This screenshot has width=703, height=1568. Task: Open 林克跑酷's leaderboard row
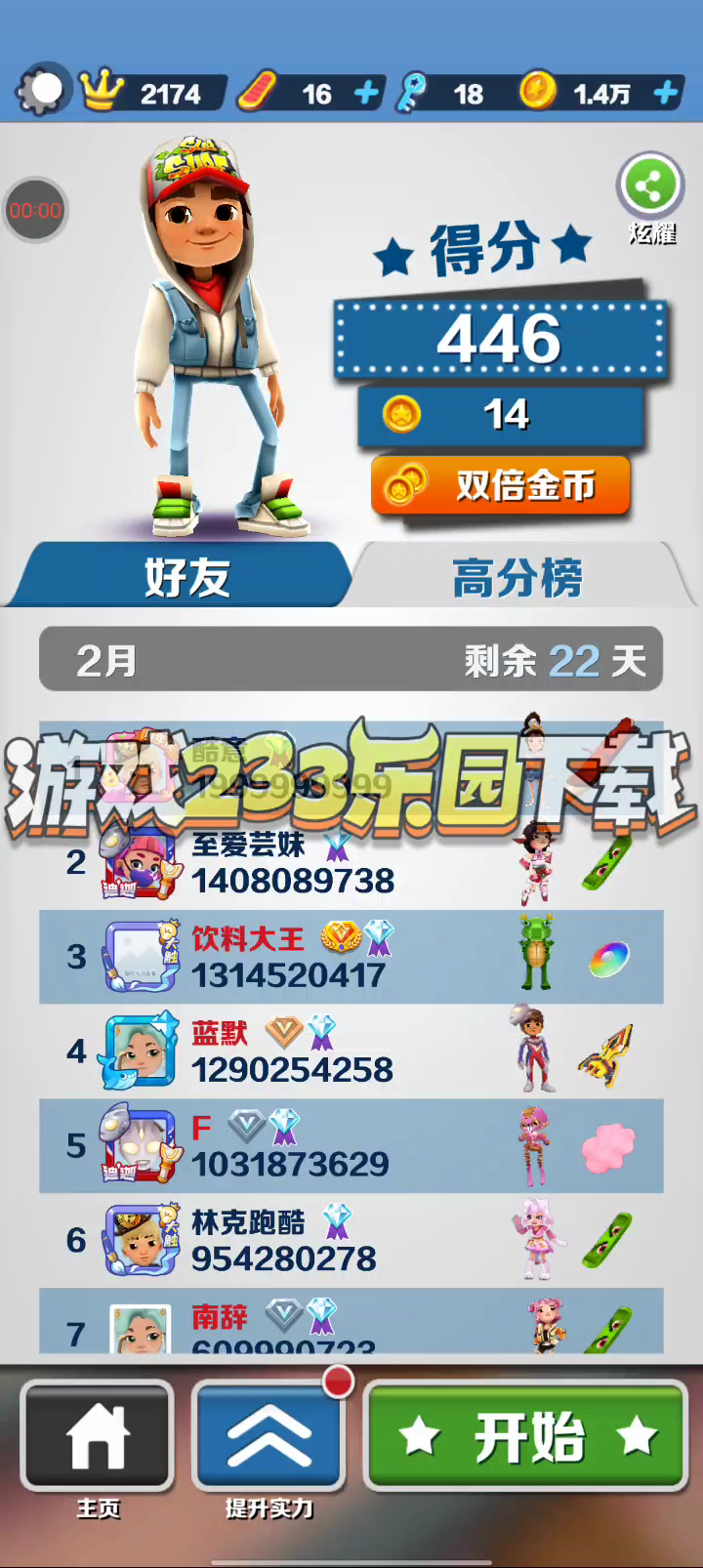[x=351, y=1240]
